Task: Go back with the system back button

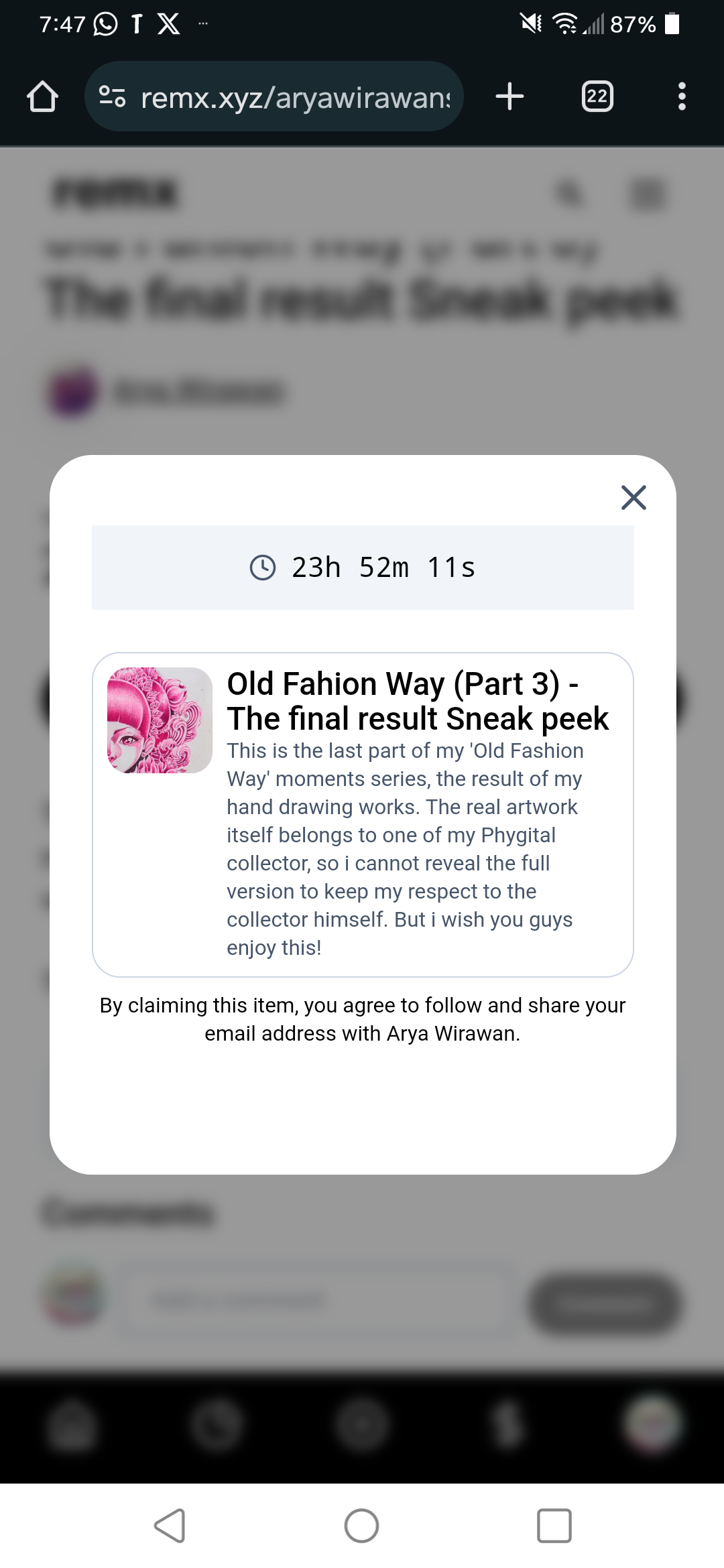Action: [170, 1526]
